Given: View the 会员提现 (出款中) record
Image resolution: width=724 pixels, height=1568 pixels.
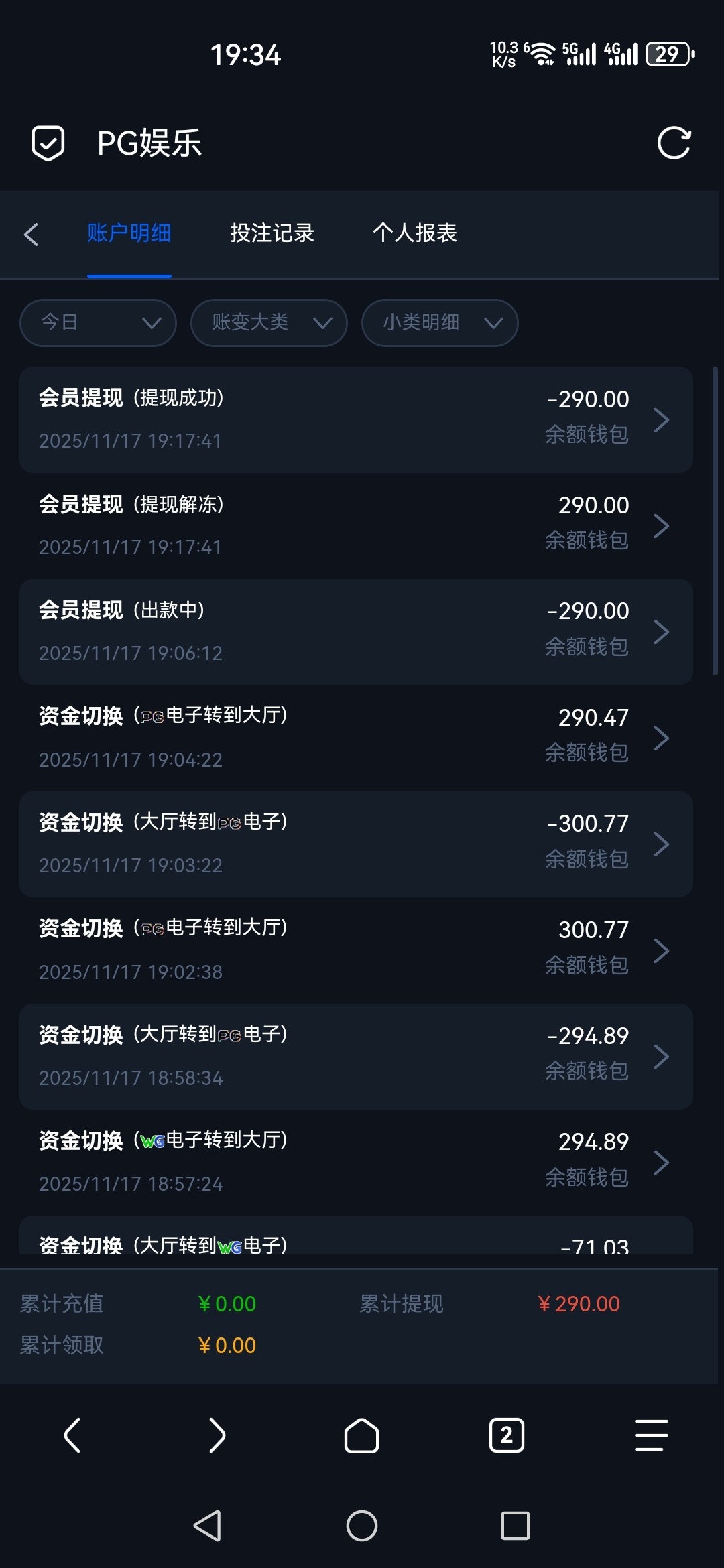Looking at the screenshot, I should tap(355, 632).
